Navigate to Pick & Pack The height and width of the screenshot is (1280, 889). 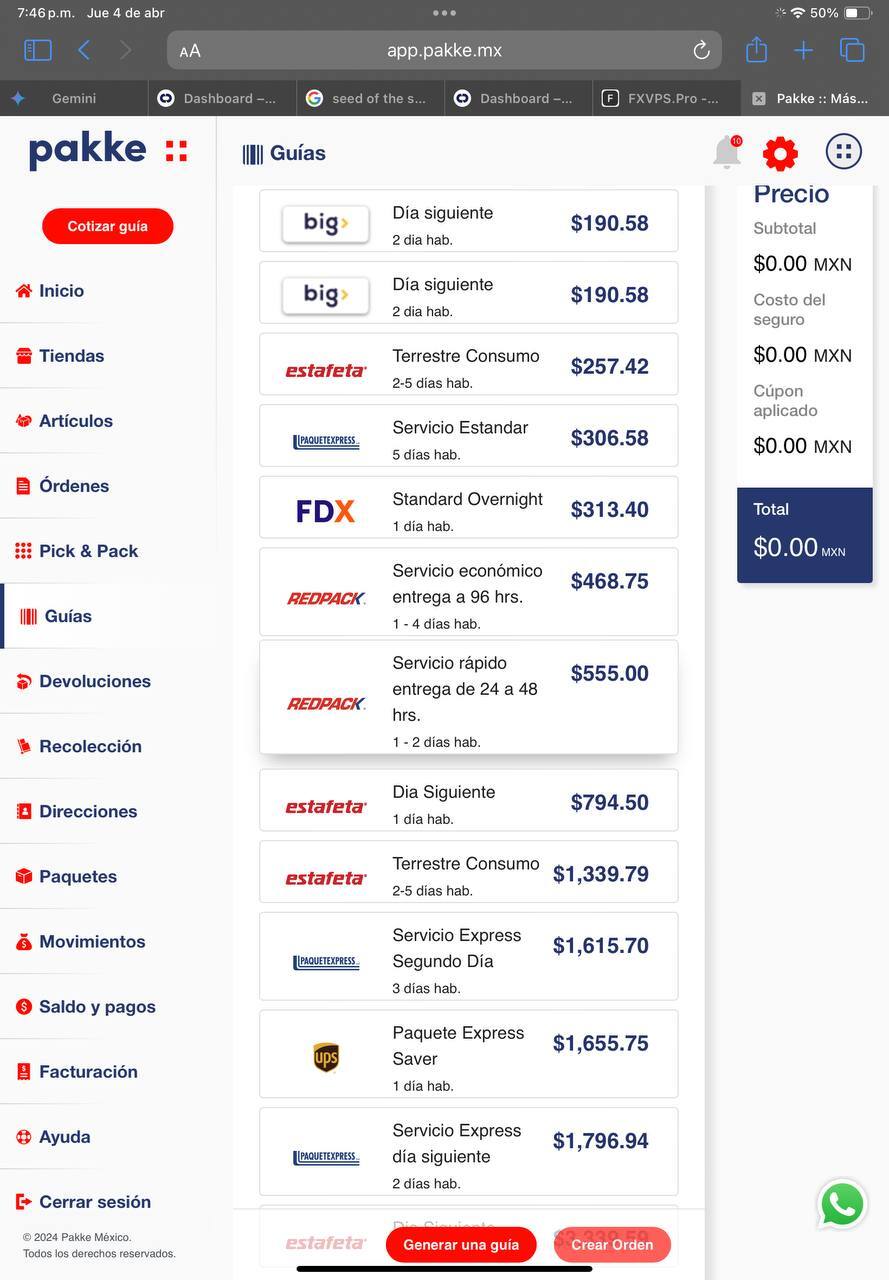[x=88, y=551]
